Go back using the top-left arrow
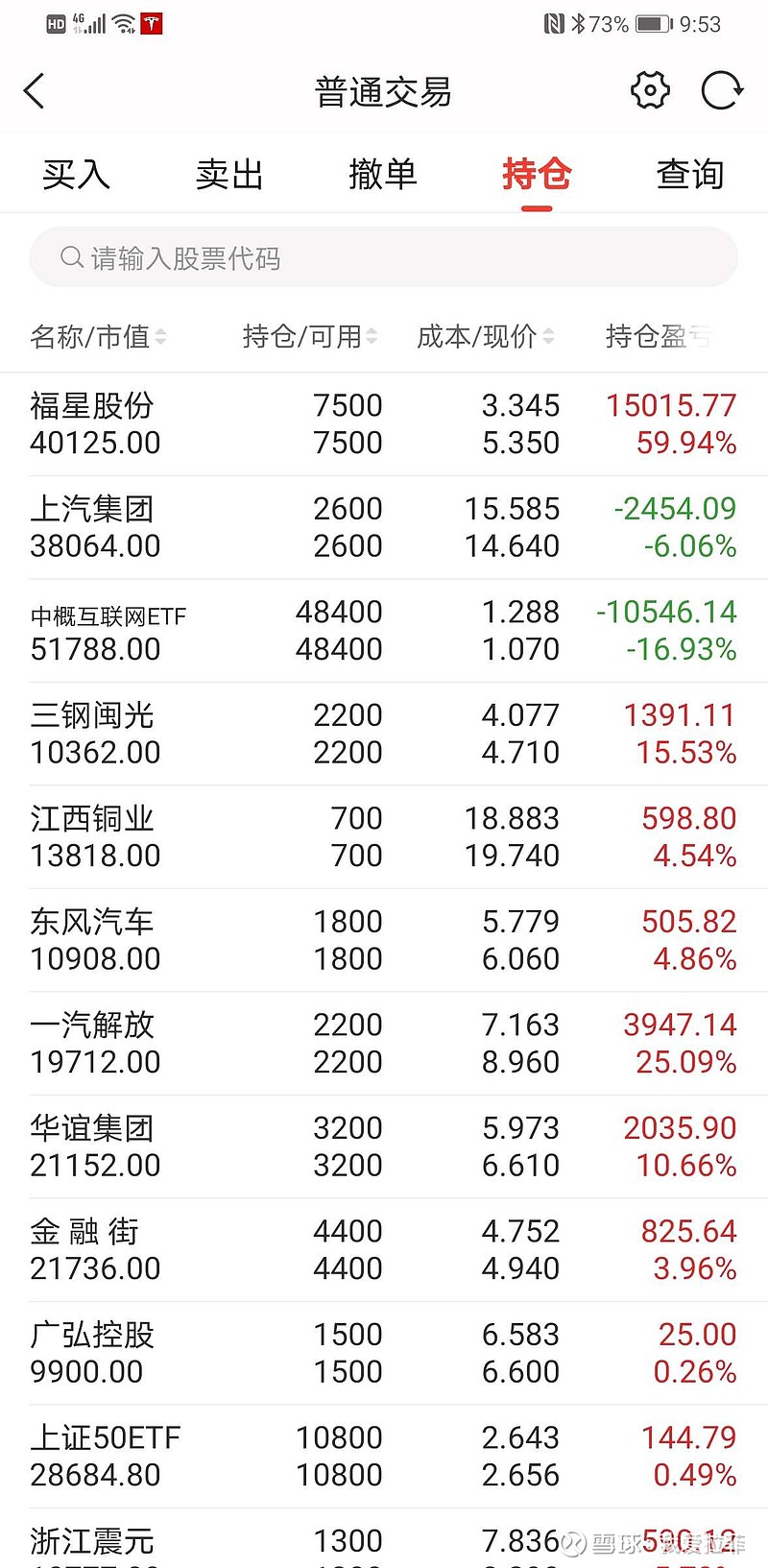 click(35, 92)
